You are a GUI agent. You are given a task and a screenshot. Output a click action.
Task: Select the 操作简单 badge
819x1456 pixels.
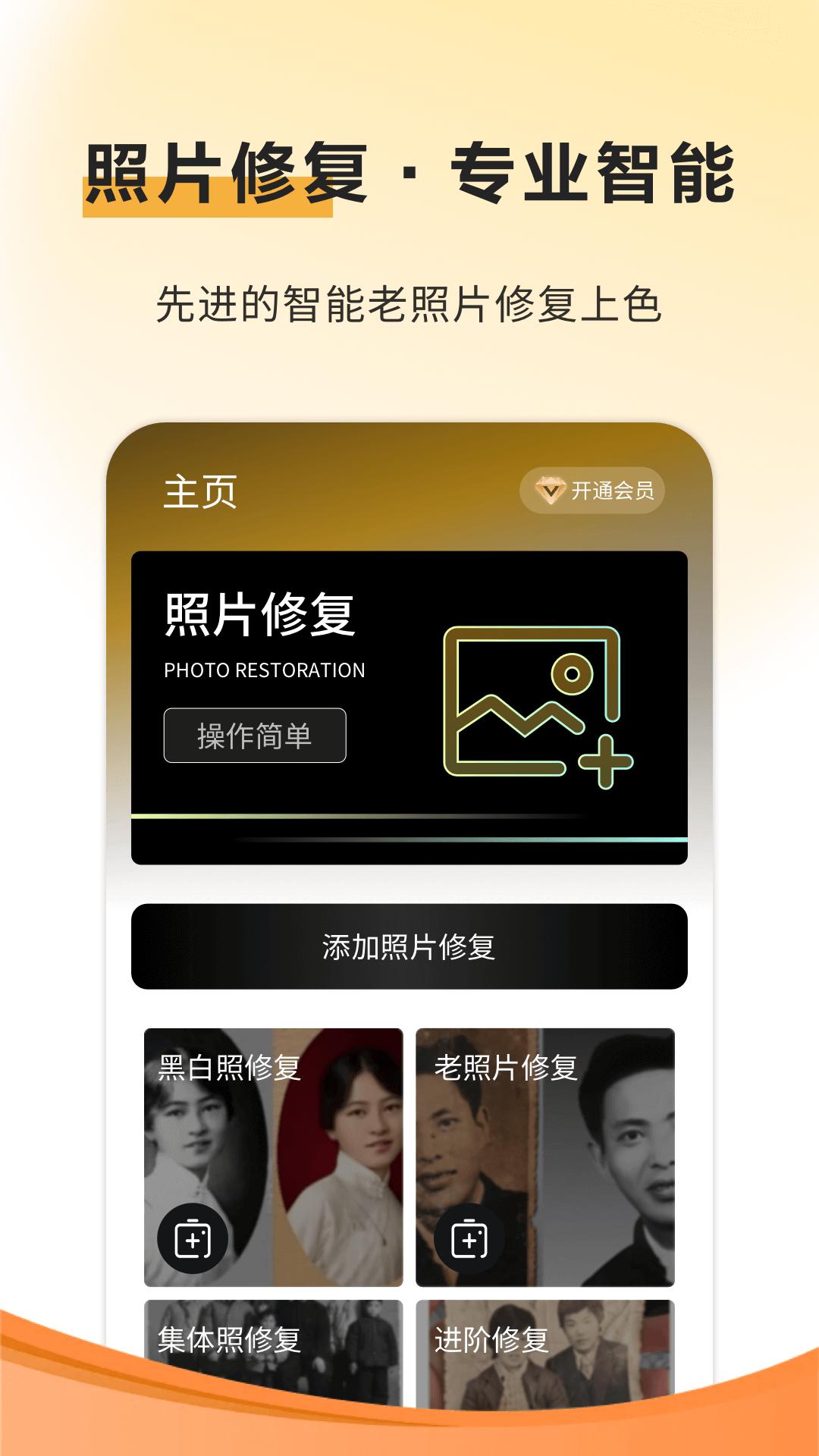click(256, 734)
